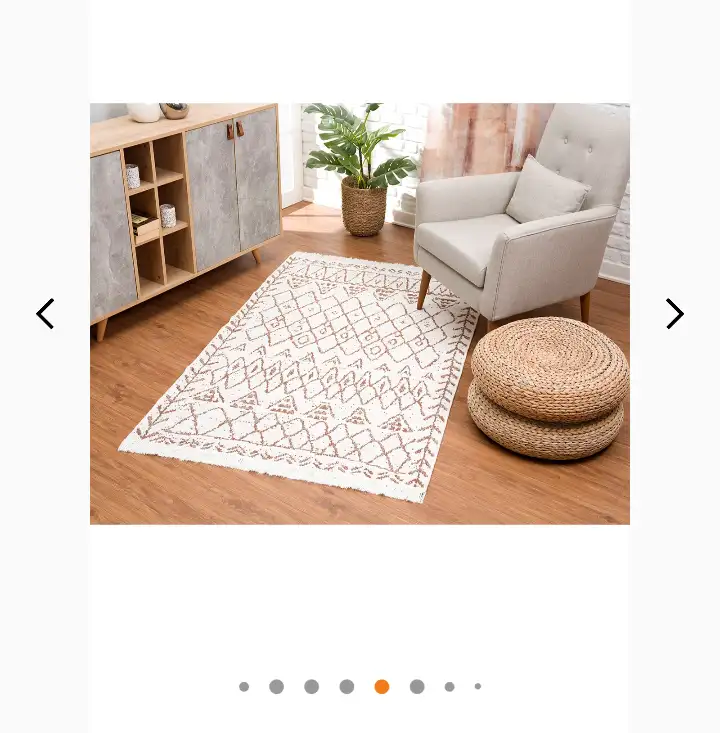The width and height of the screenshot is (720, 733).
Task: Open the rug photo in full view
Action: [360, 314]
